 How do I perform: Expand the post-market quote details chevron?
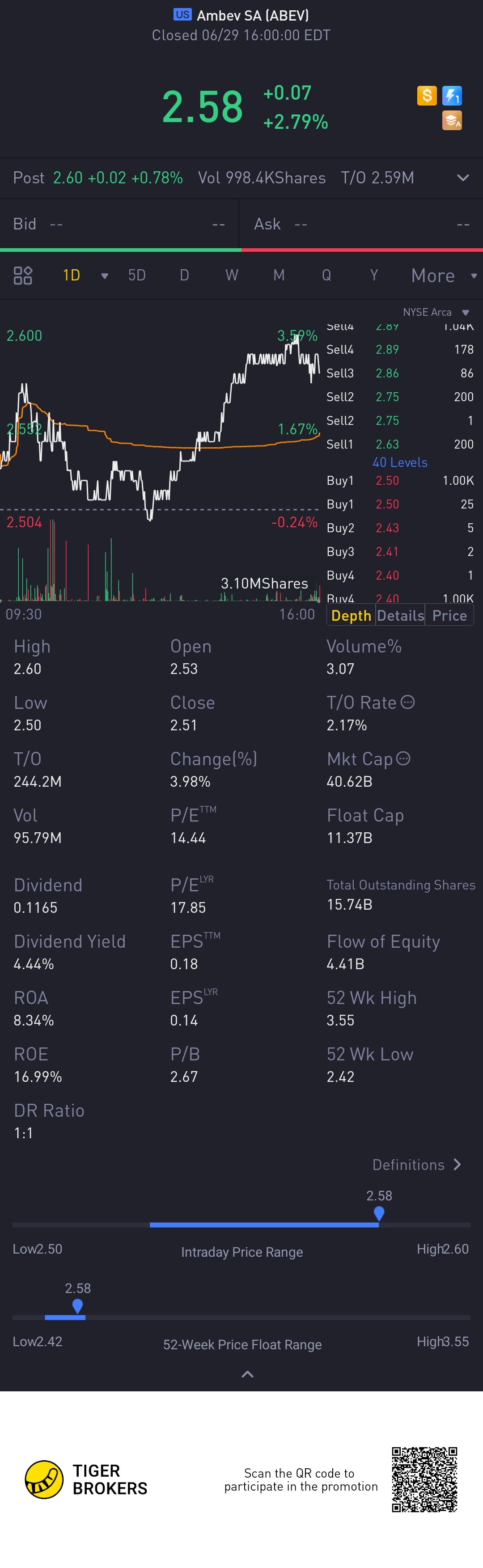coord(462,178)
